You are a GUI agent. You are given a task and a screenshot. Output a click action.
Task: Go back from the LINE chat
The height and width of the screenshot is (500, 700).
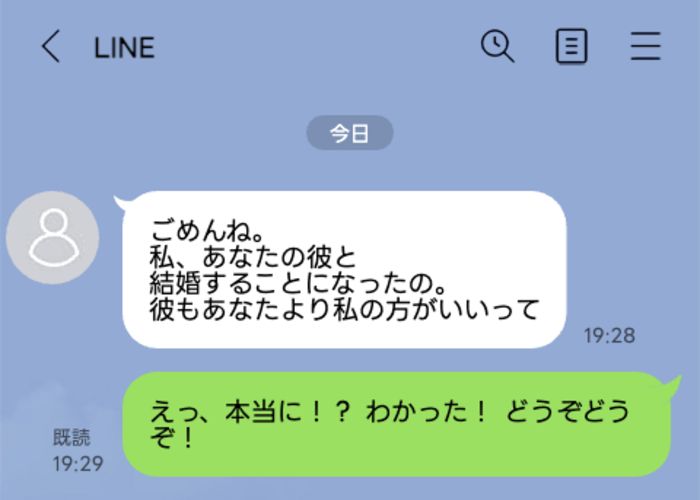pos(50,47)
